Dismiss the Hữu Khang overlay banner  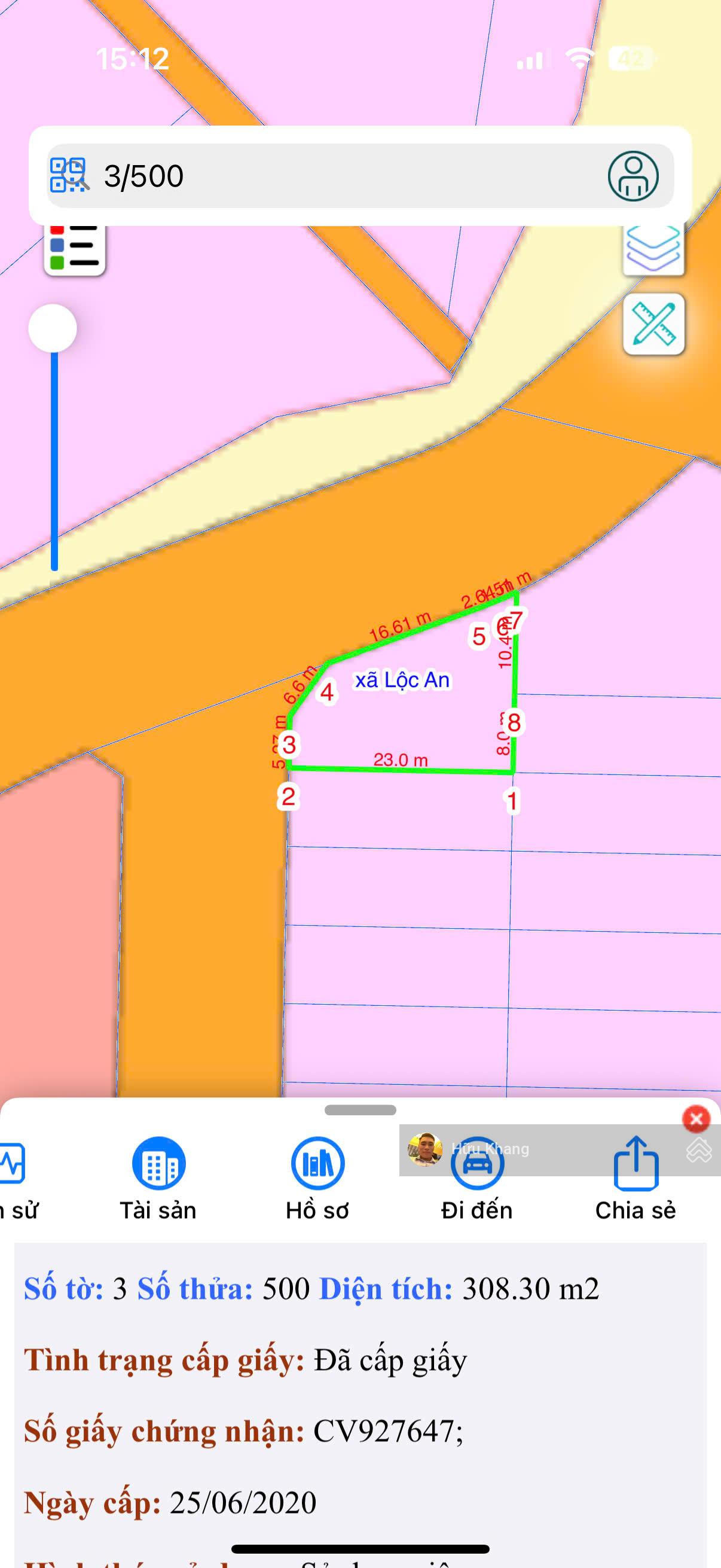pos(696,1118)
